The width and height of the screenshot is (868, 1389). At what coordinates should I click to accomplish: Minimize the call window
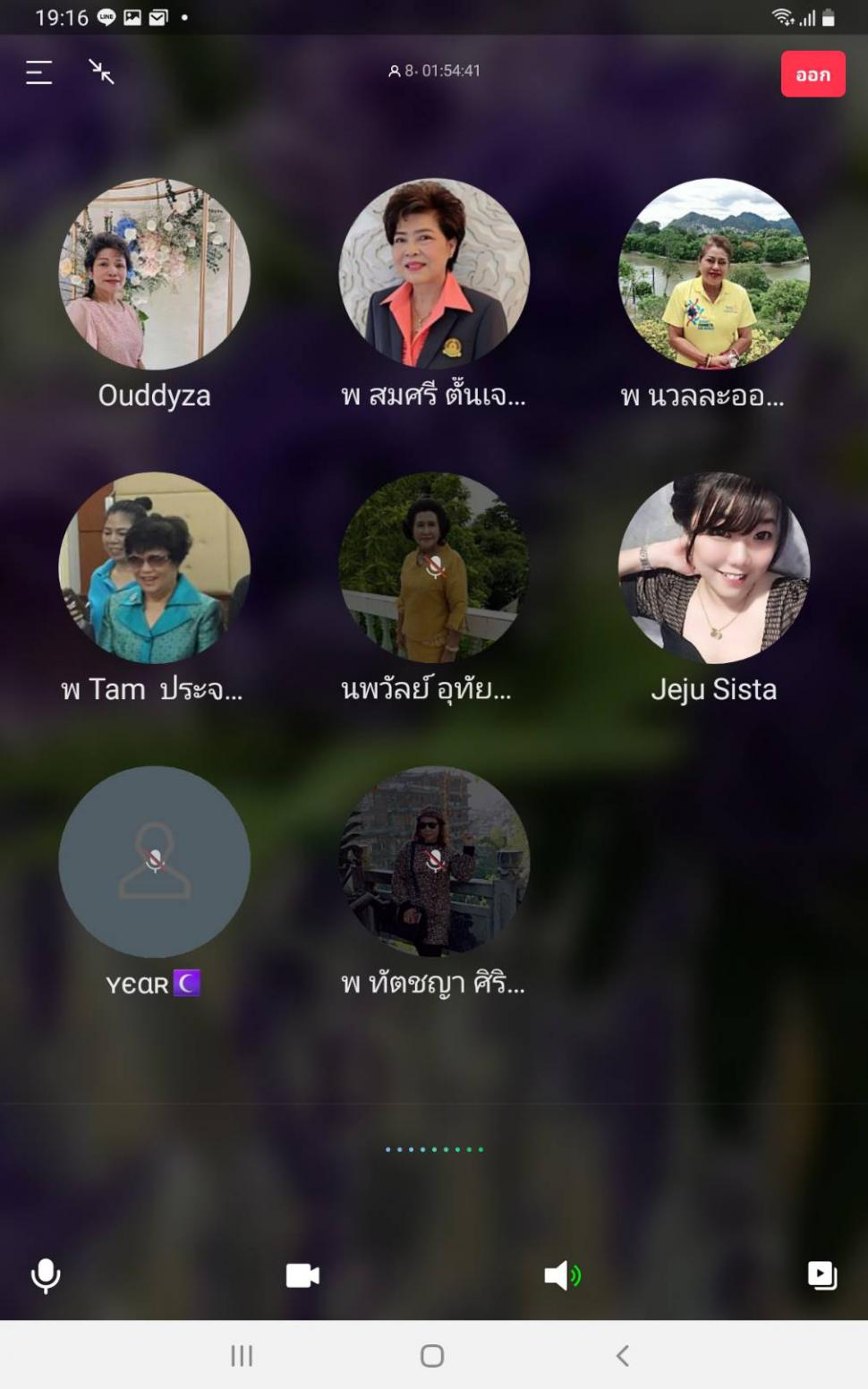pos(101,72)
